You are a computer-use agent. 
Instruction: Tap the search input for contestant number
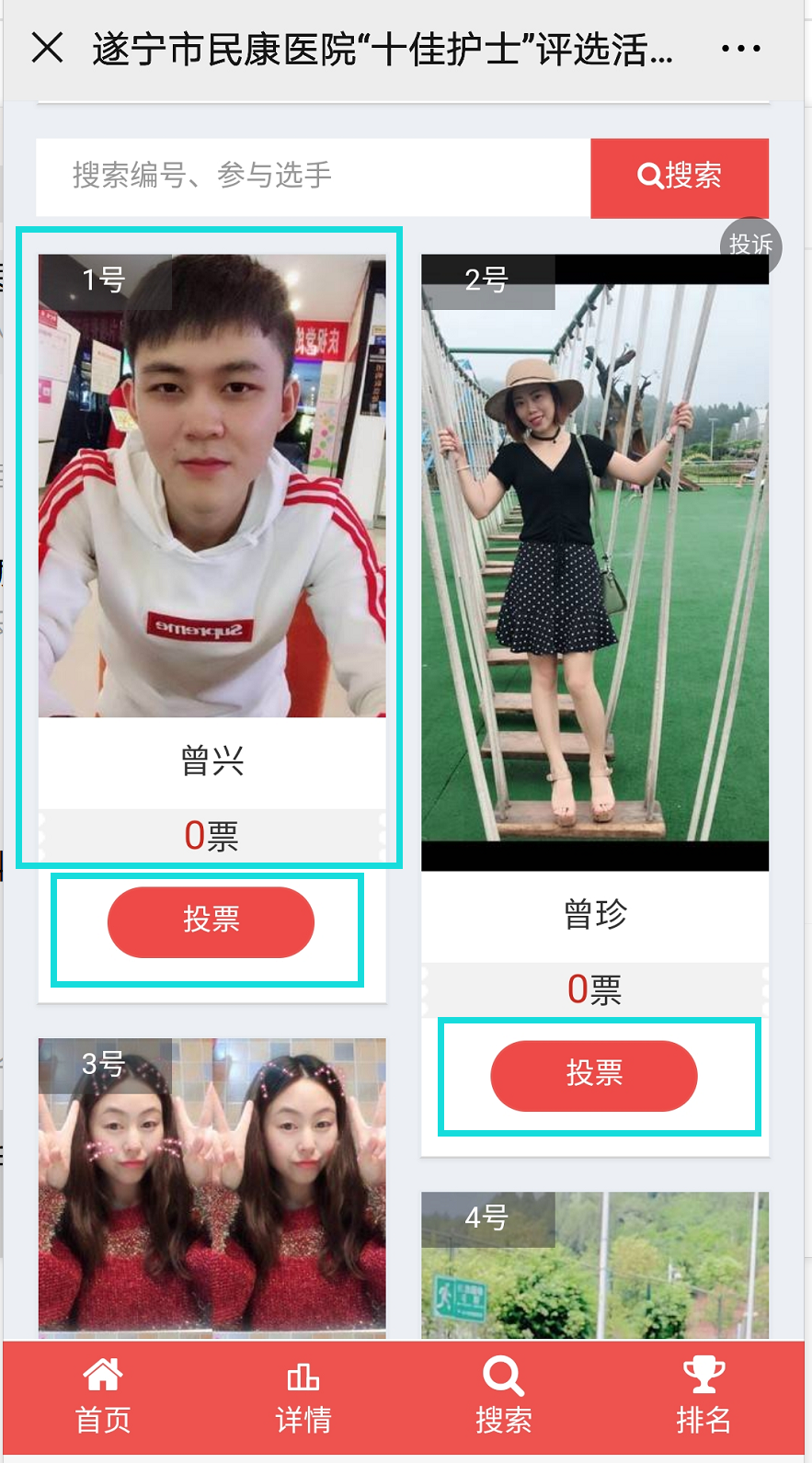(x=313, y=176)
